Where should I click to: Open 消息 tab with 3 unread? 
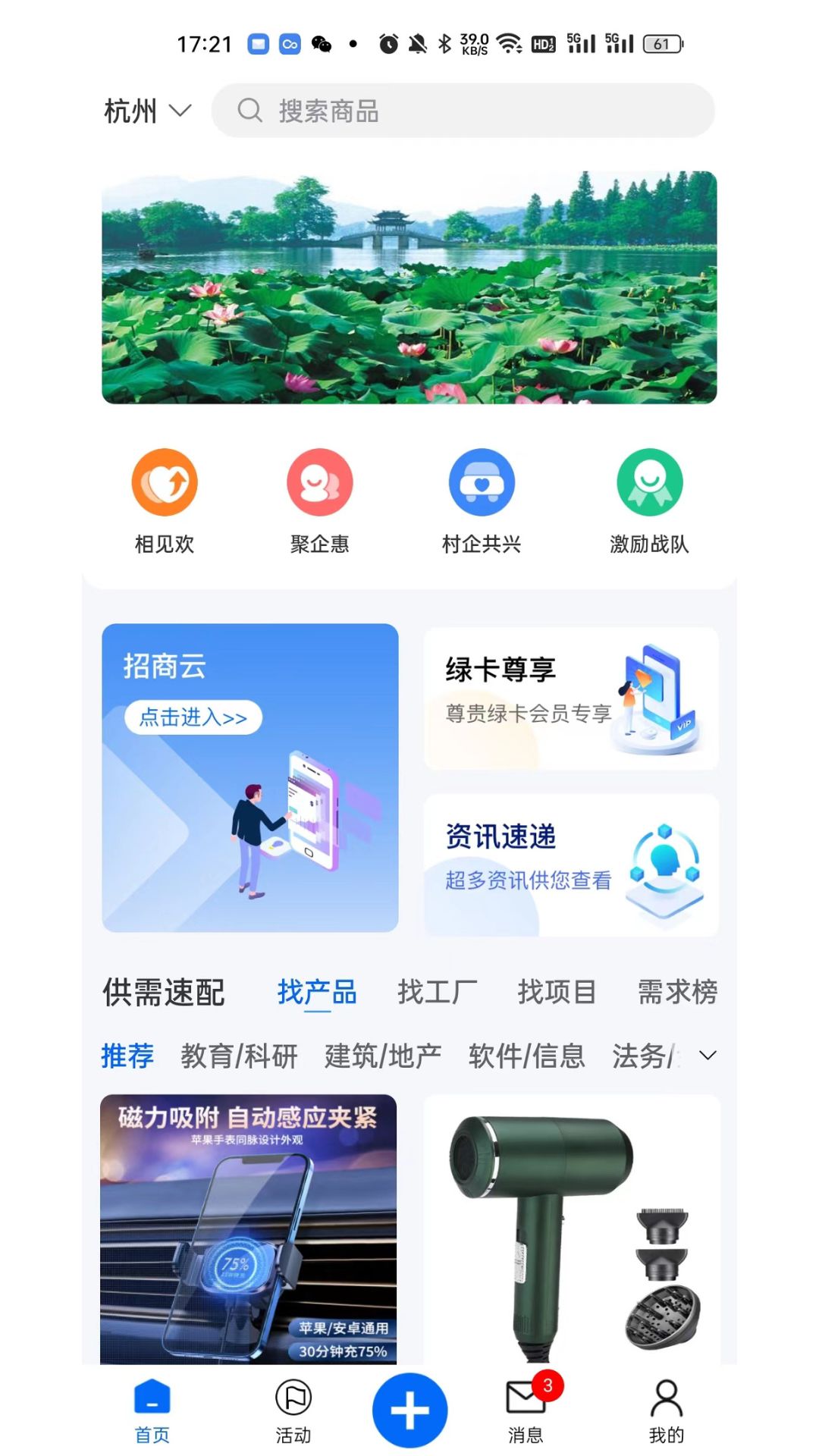point(526,1410)
